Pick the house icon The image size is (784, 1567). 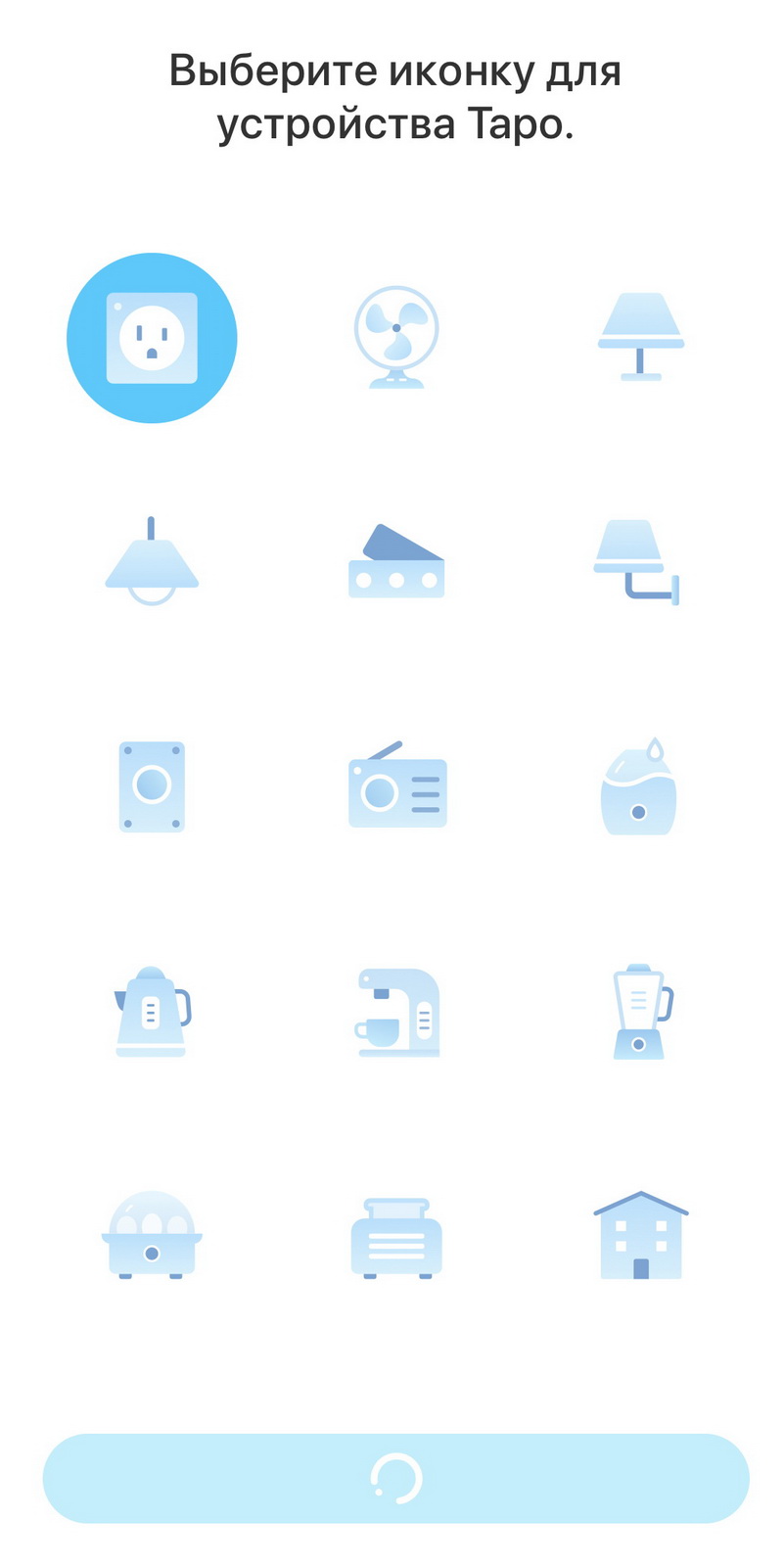[x=641, y=1235]
